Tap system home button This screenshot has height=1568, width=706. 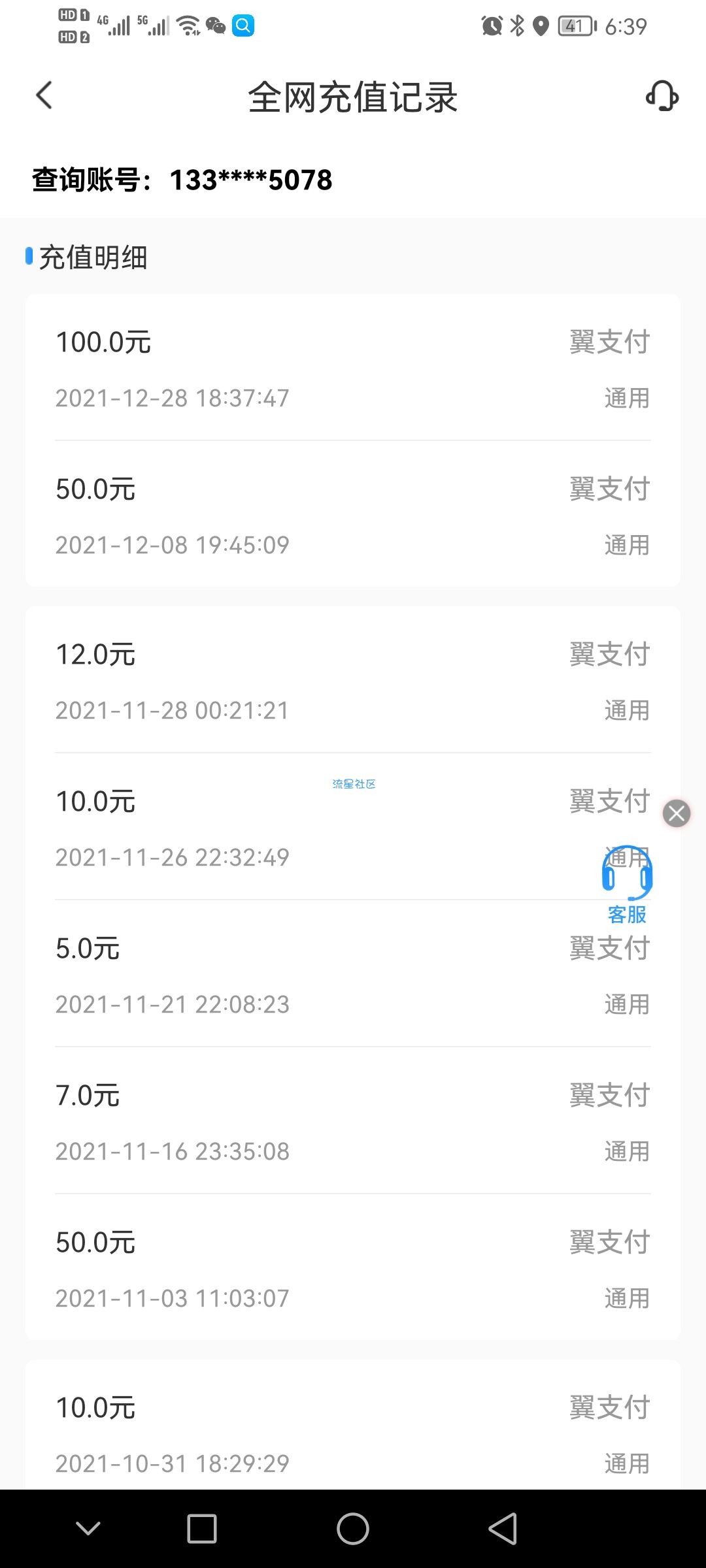[x=353, y=1529]
